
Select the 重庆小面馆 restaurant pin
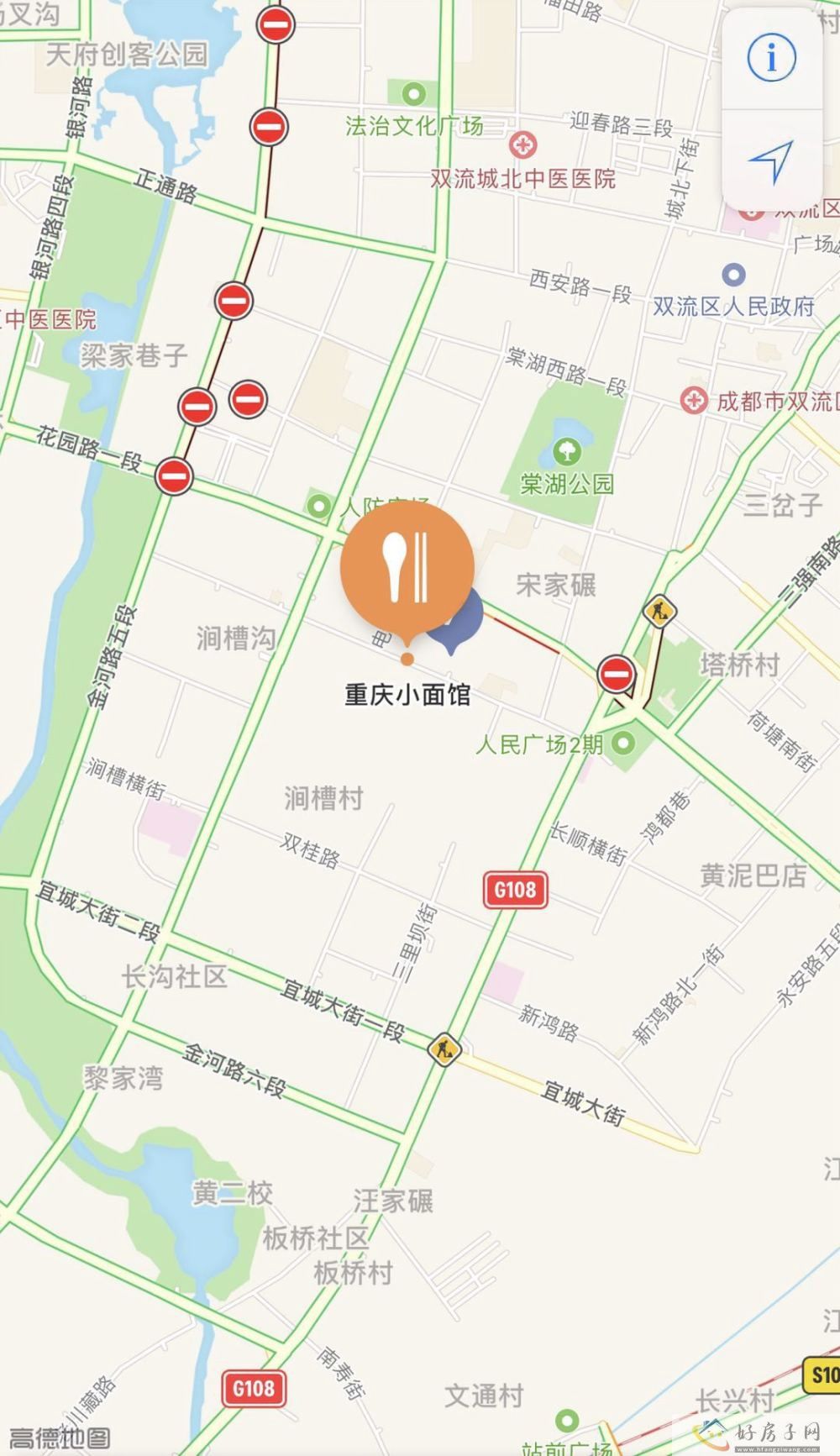point(407,570)
